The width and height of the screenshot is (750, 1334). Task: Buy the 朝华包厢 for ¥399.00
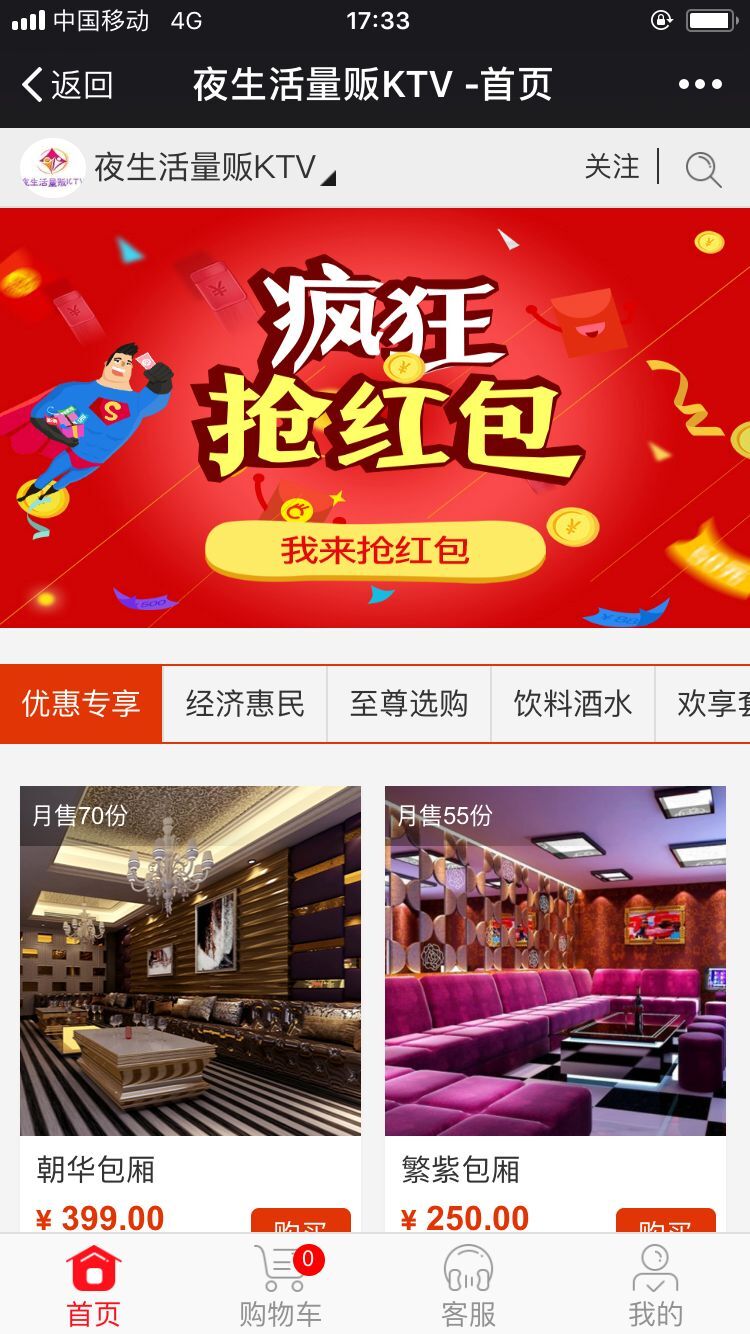pyautogui.click(x=300, y=1221)
